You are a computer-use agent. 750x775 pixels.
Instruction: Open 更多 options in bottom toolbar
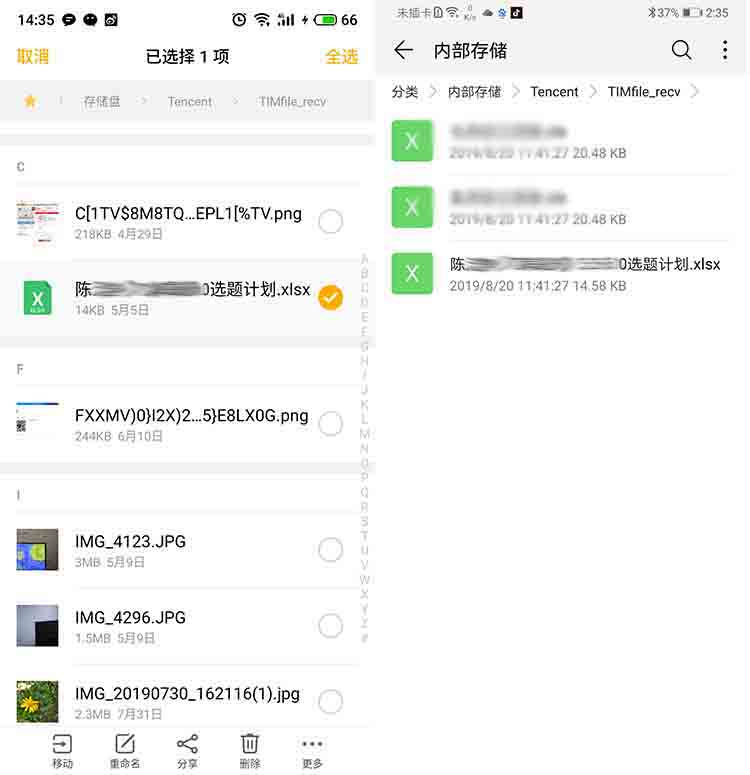(312, 751)
